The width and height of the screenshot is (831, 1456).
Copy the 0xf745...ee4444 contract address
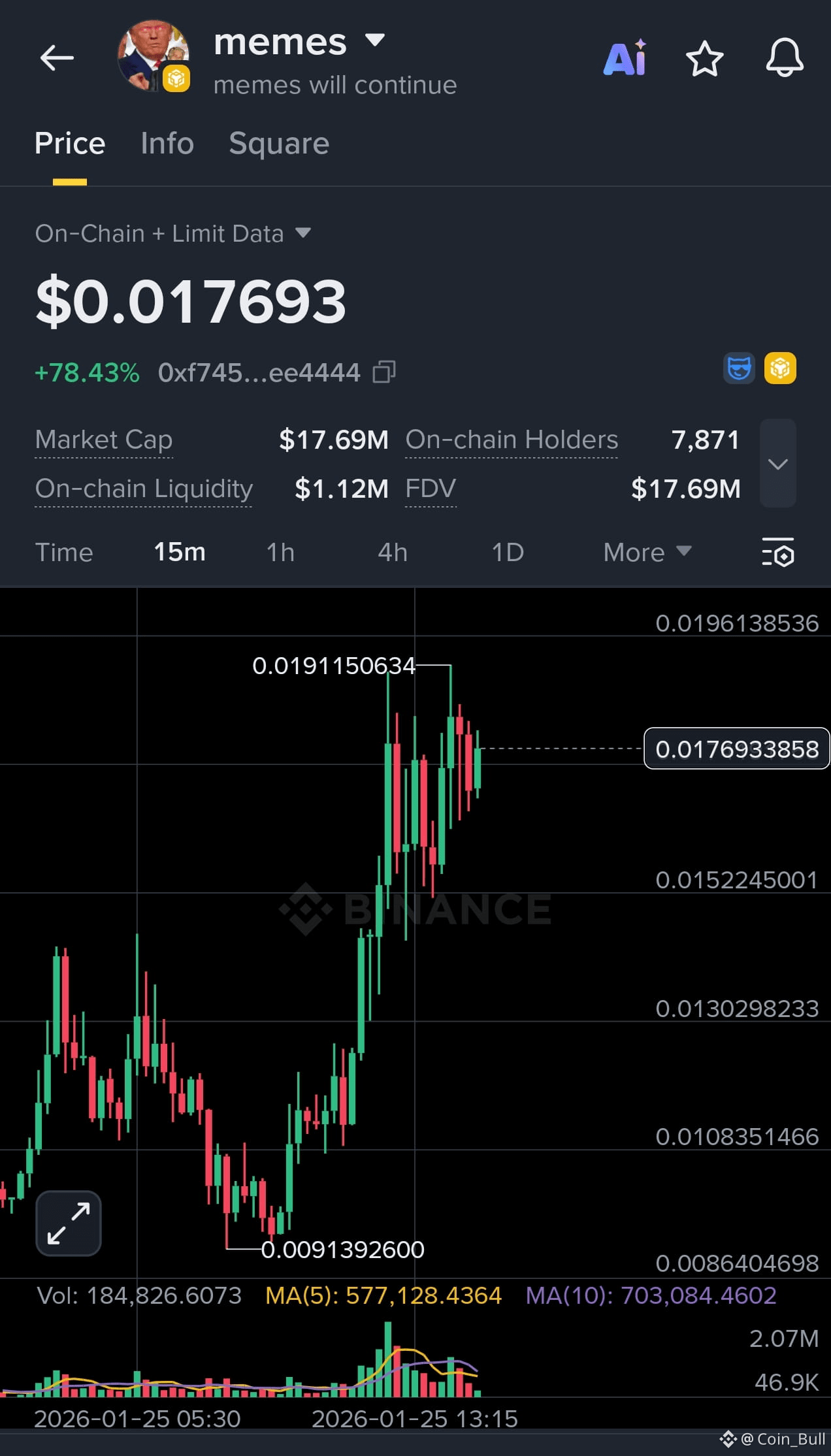384,371
